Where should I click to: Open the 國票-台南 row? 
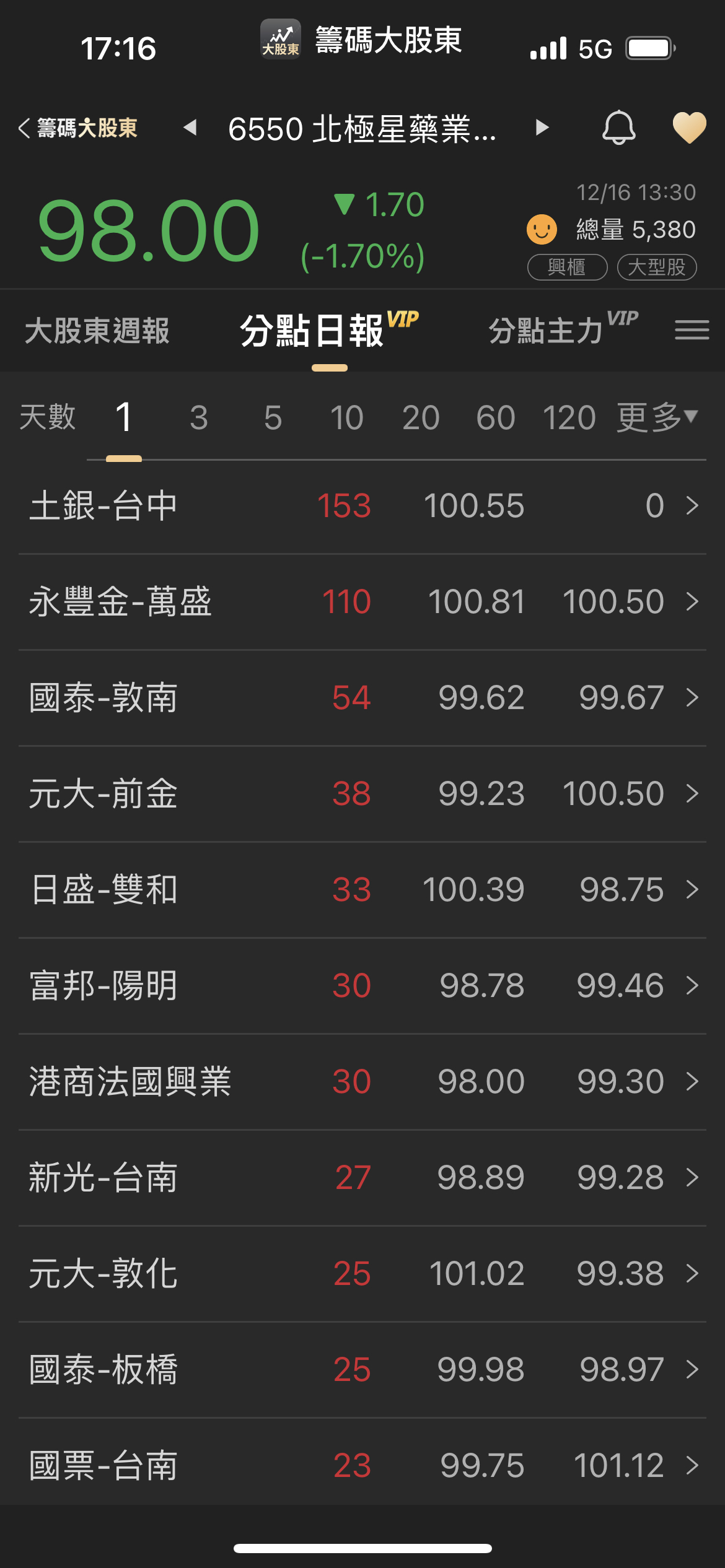362,1466
